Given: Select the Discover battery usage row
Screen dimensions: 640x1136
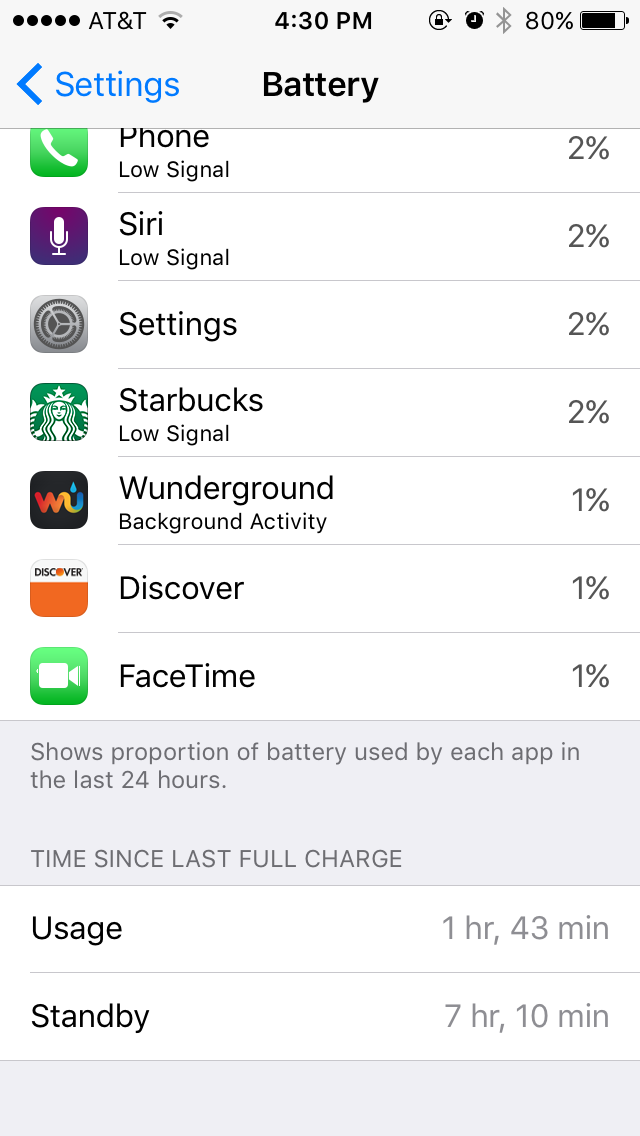Looking at the screenshot, I should 320,588.
